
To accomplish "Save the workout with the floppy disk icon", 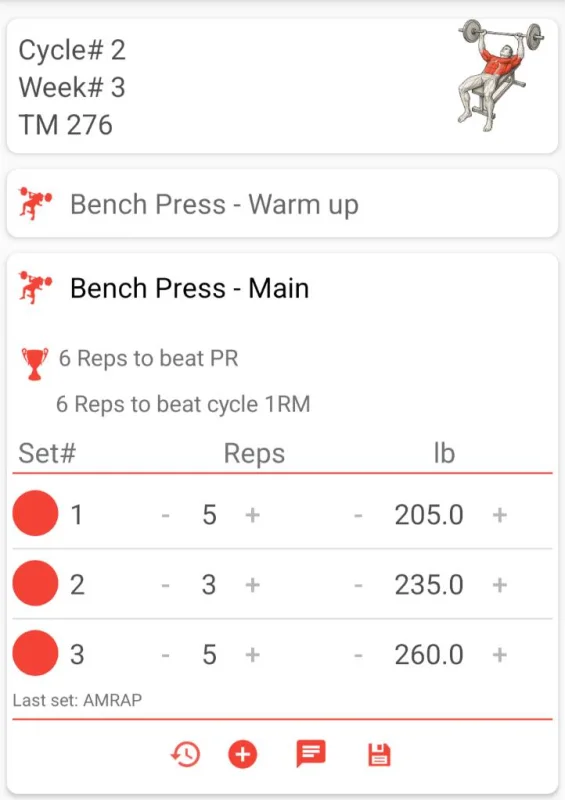I will [379, 755].
